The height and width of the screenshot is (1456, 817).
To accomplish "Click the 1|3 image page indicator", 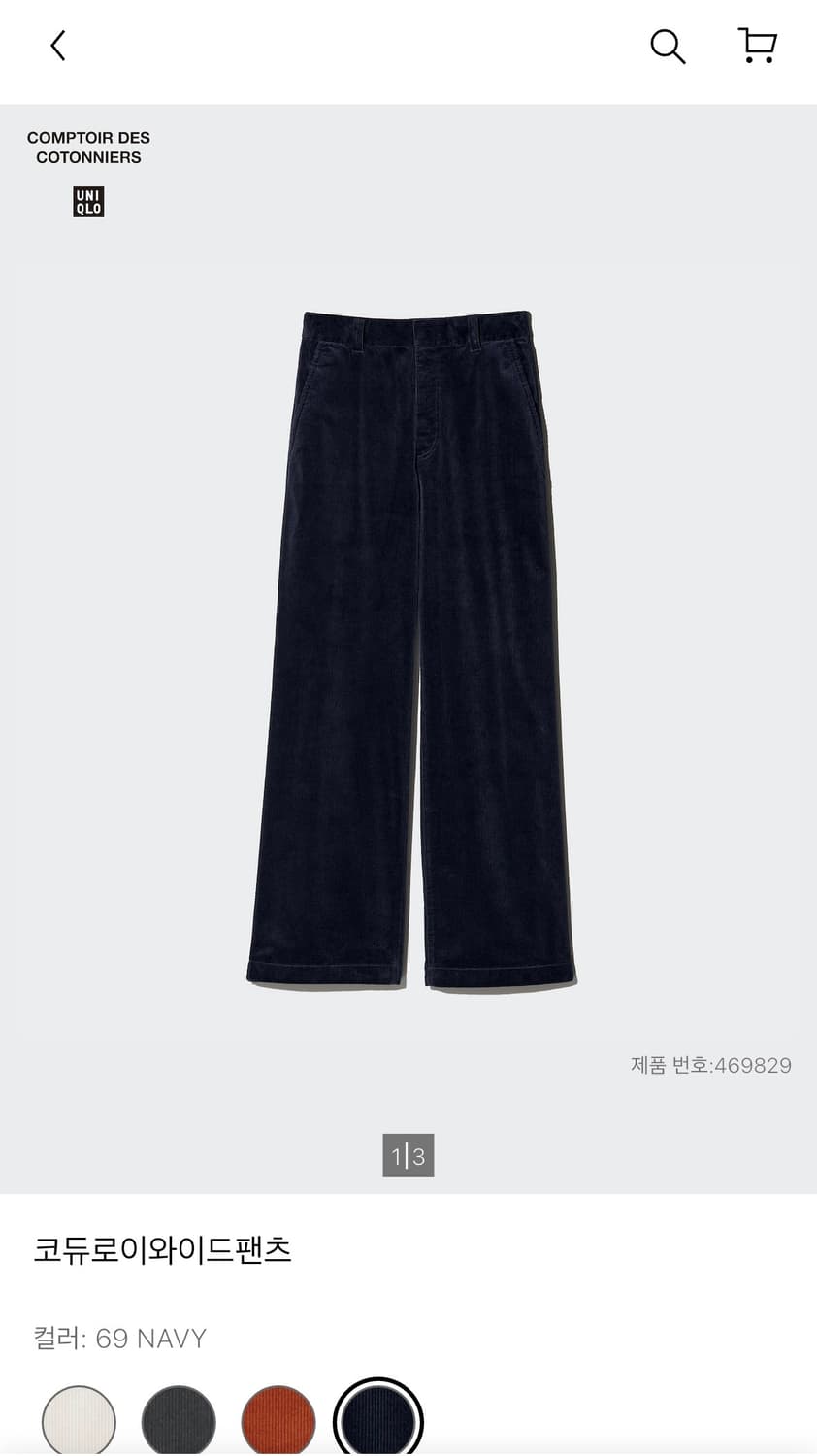I will pyautogui.click(x=408, y=1156).
